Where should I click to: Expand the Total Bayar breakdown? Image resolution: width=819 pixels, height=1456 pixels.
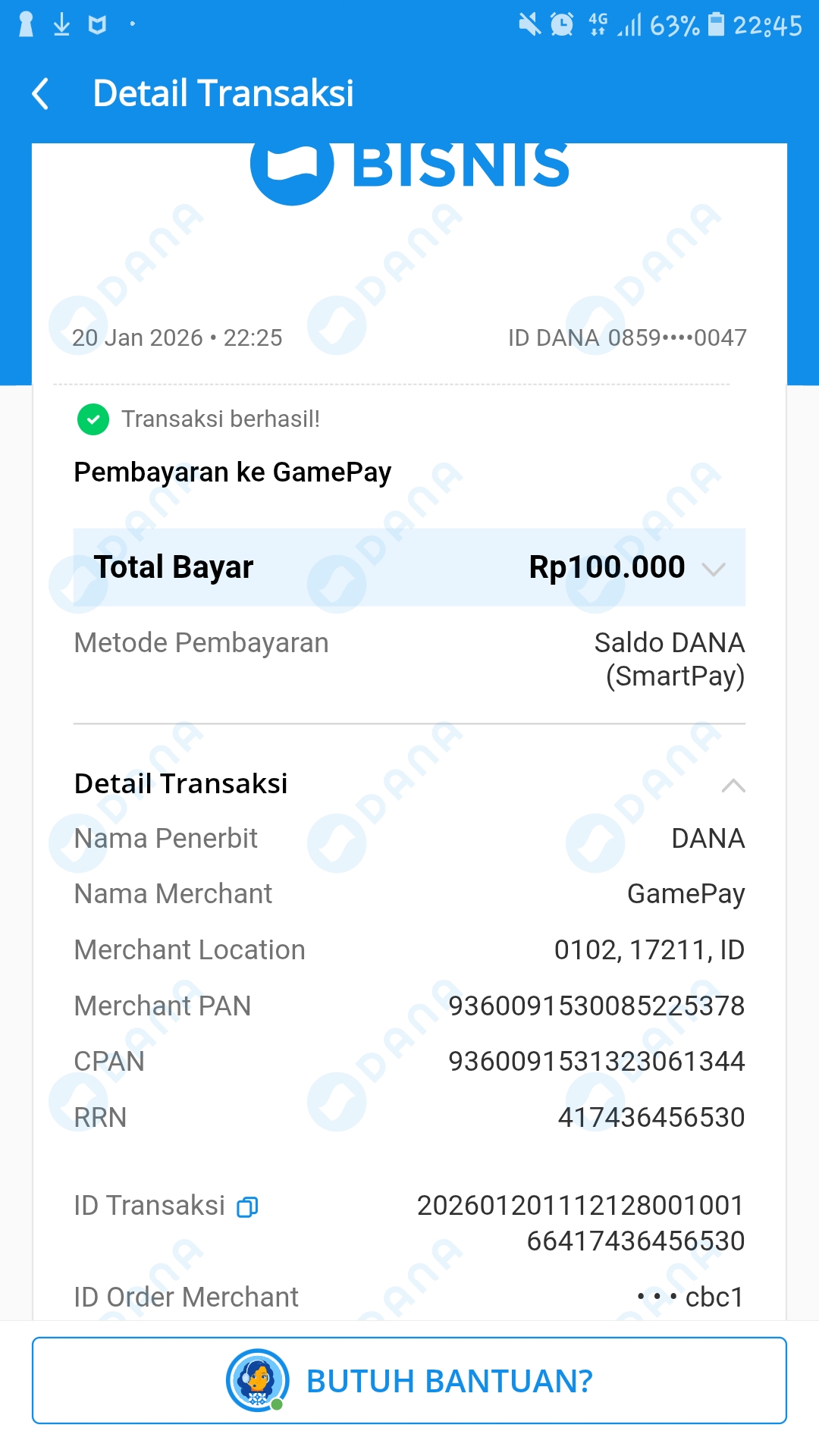pyautogui.click(x=713, y=569)
